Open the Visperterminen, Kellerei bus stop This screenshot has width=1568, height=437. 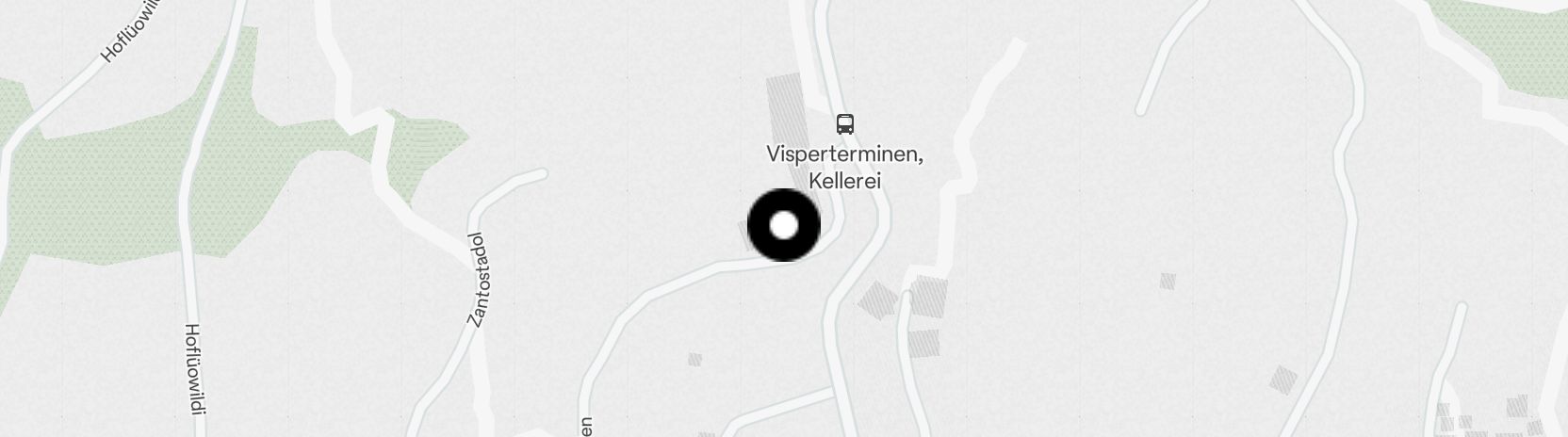[x=845, y=123]
